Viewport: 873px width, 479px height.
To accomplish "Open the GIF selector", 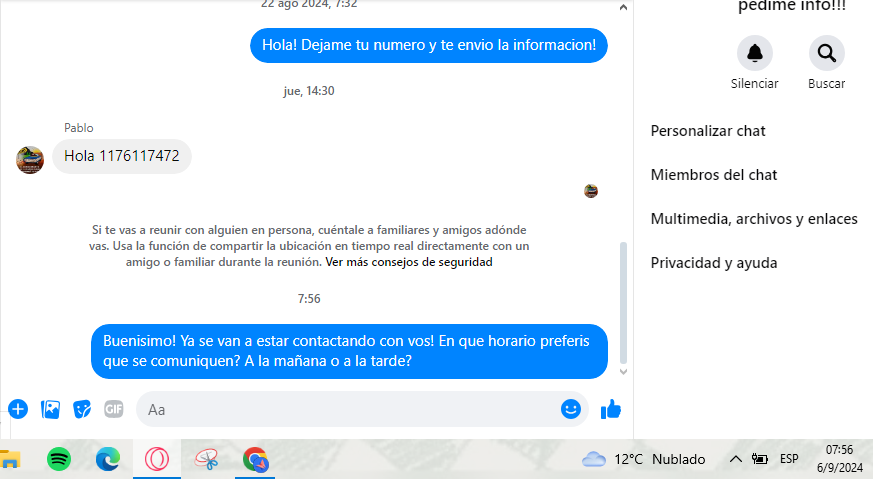I will (114, 409).
